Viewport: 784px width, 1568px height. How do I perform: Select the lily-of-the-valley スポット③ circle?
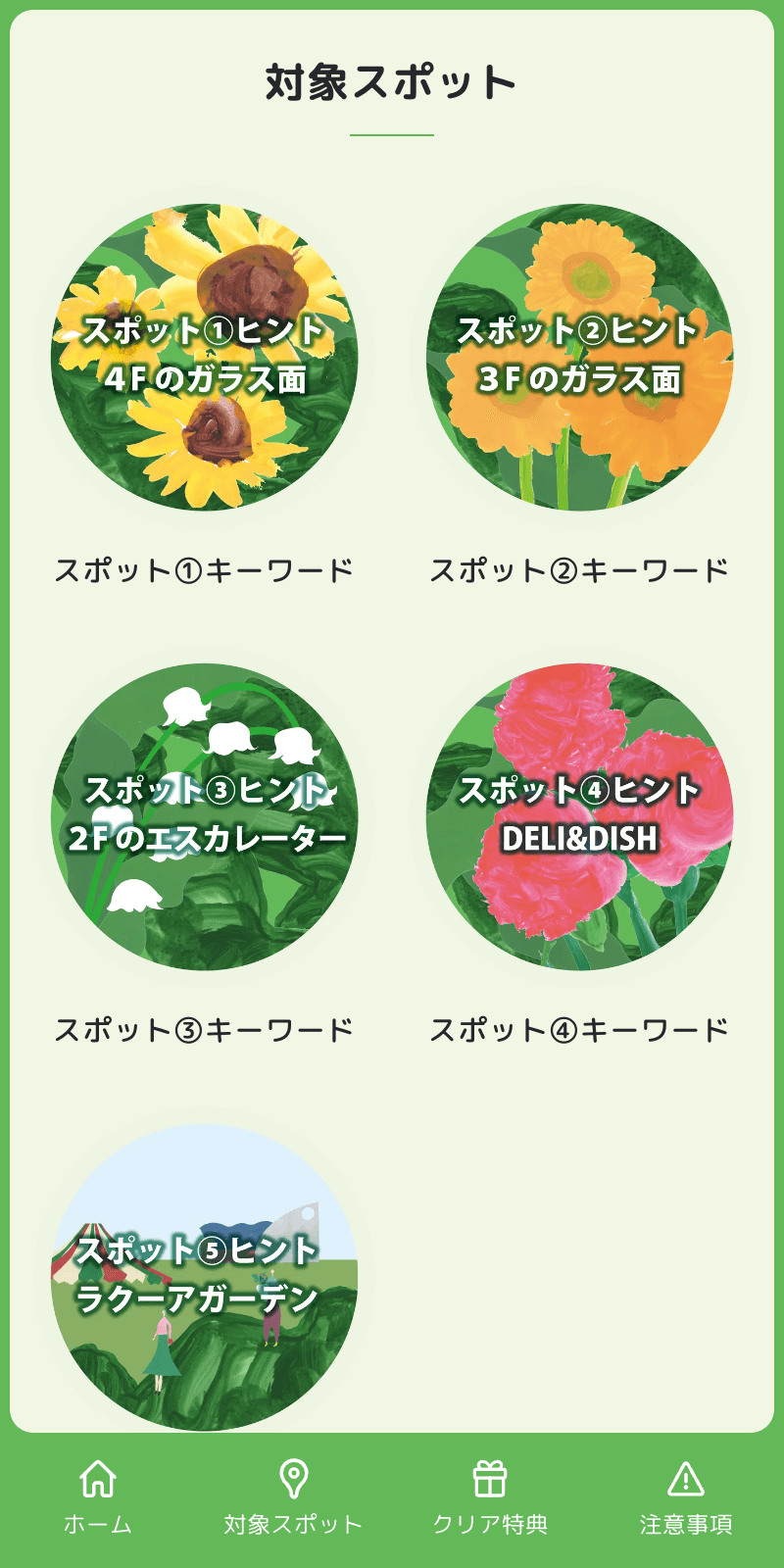[x=206, y=813]
